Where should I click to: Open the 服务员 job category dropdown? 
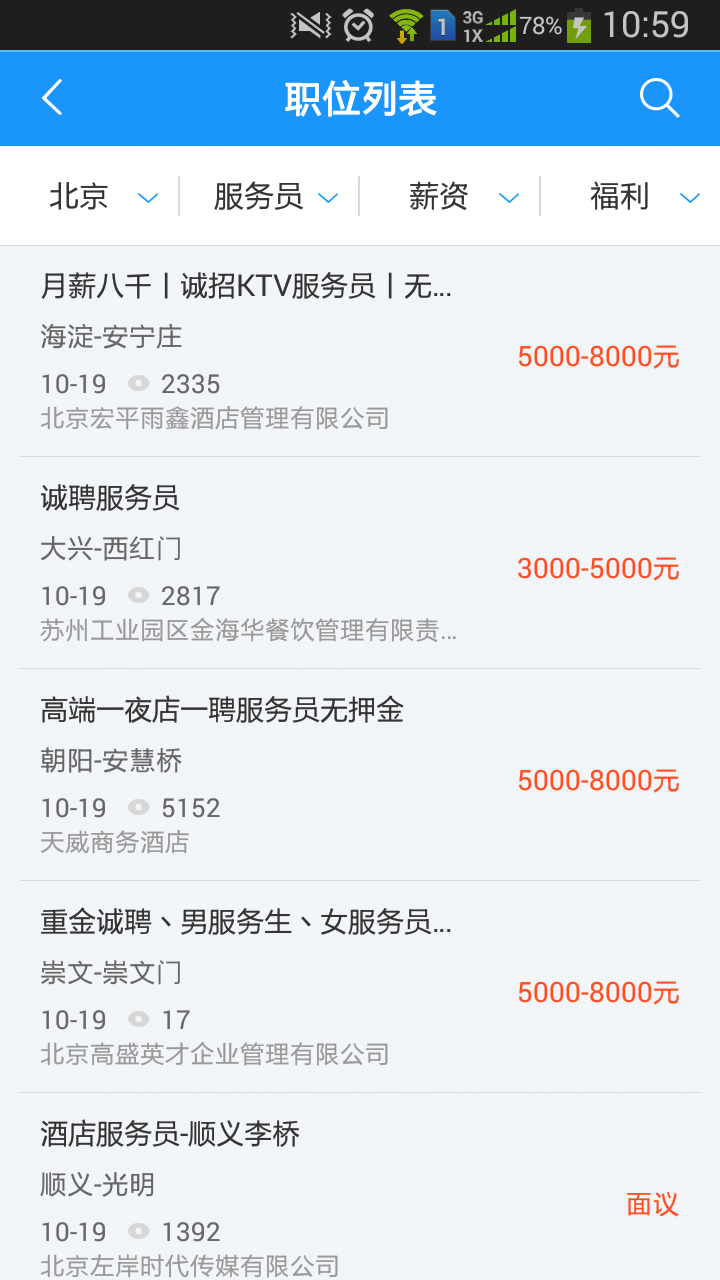[275, 197]
